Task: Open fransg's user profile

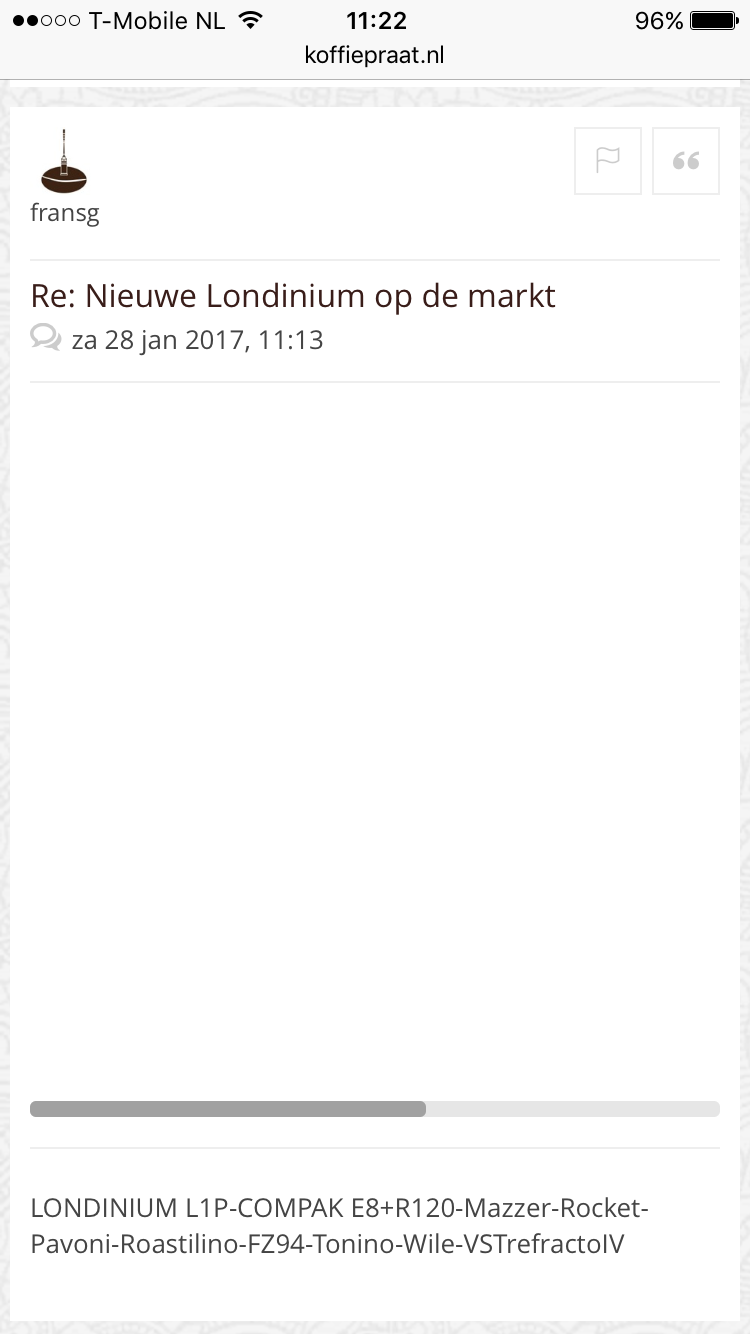Action: point(65,213)
